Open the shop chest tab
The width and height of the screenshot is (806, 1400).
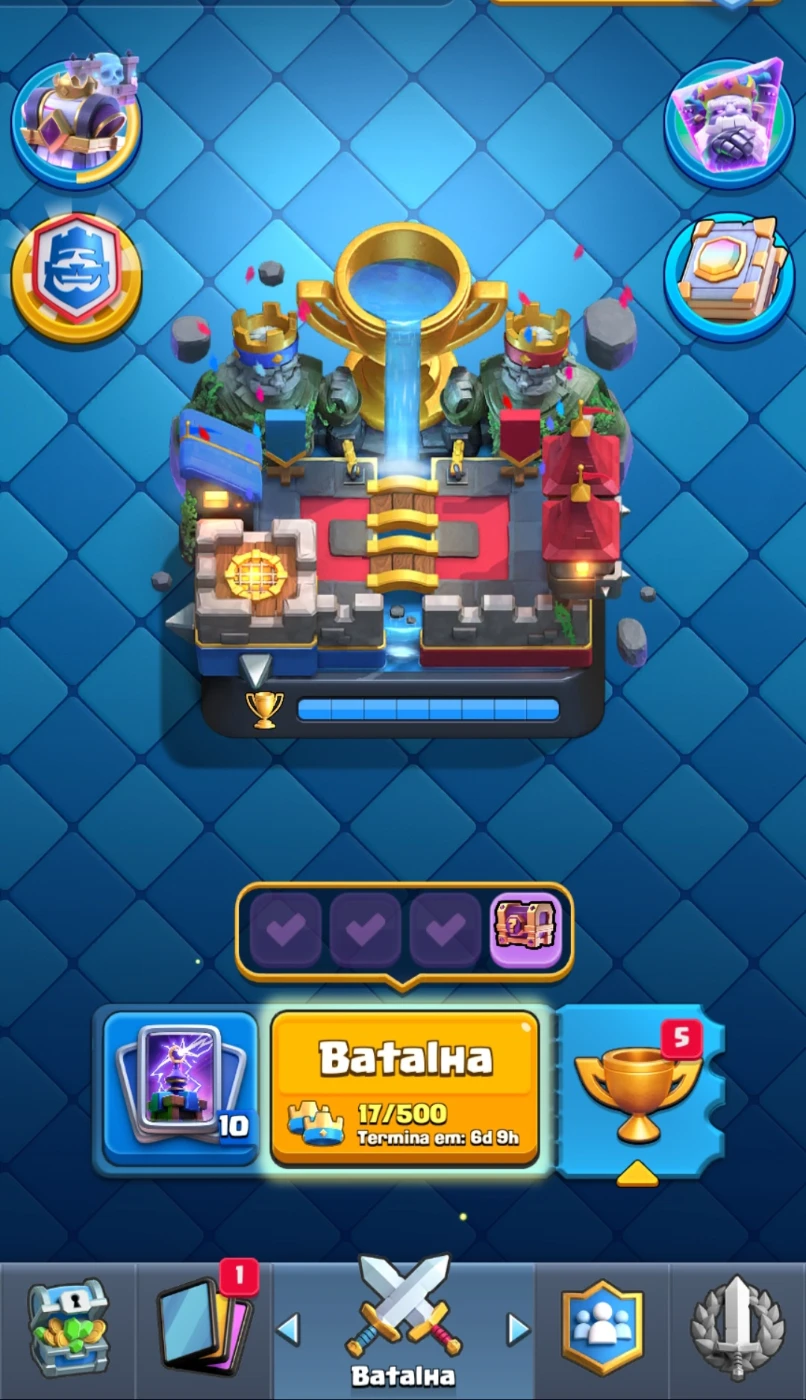67,1327
